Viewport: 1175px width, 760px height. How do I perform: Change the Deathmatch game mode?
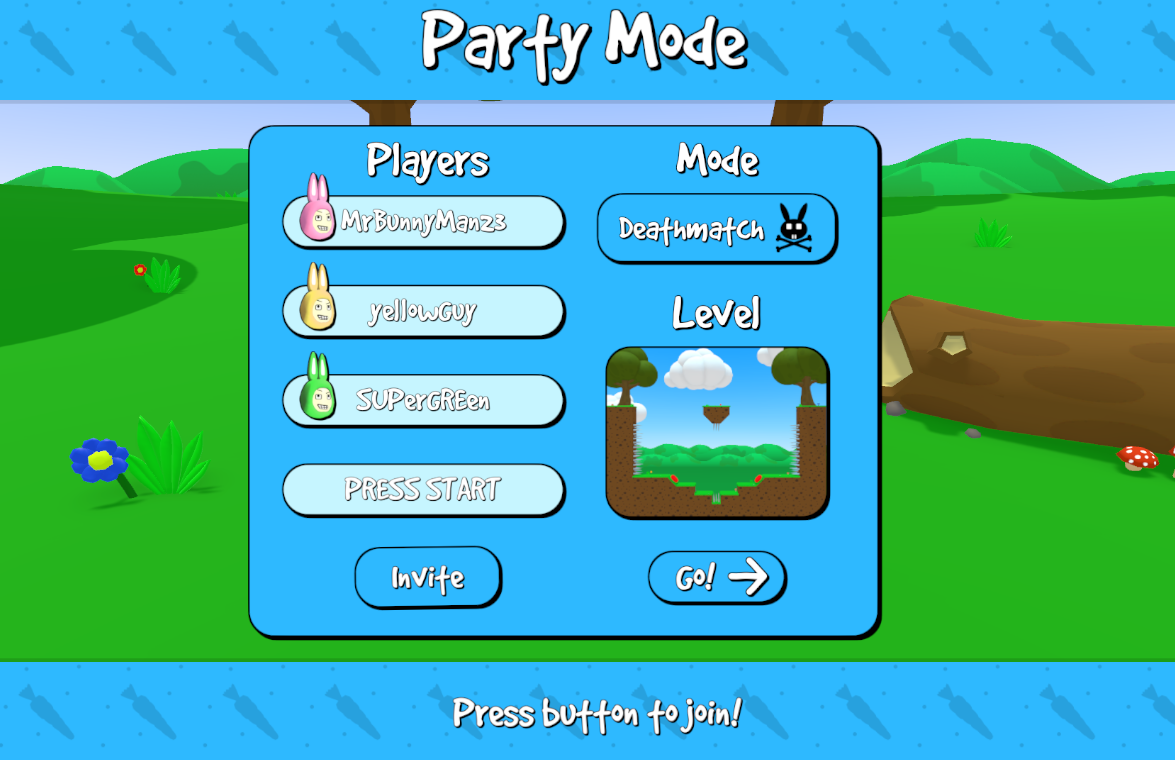tap(717, 229)
